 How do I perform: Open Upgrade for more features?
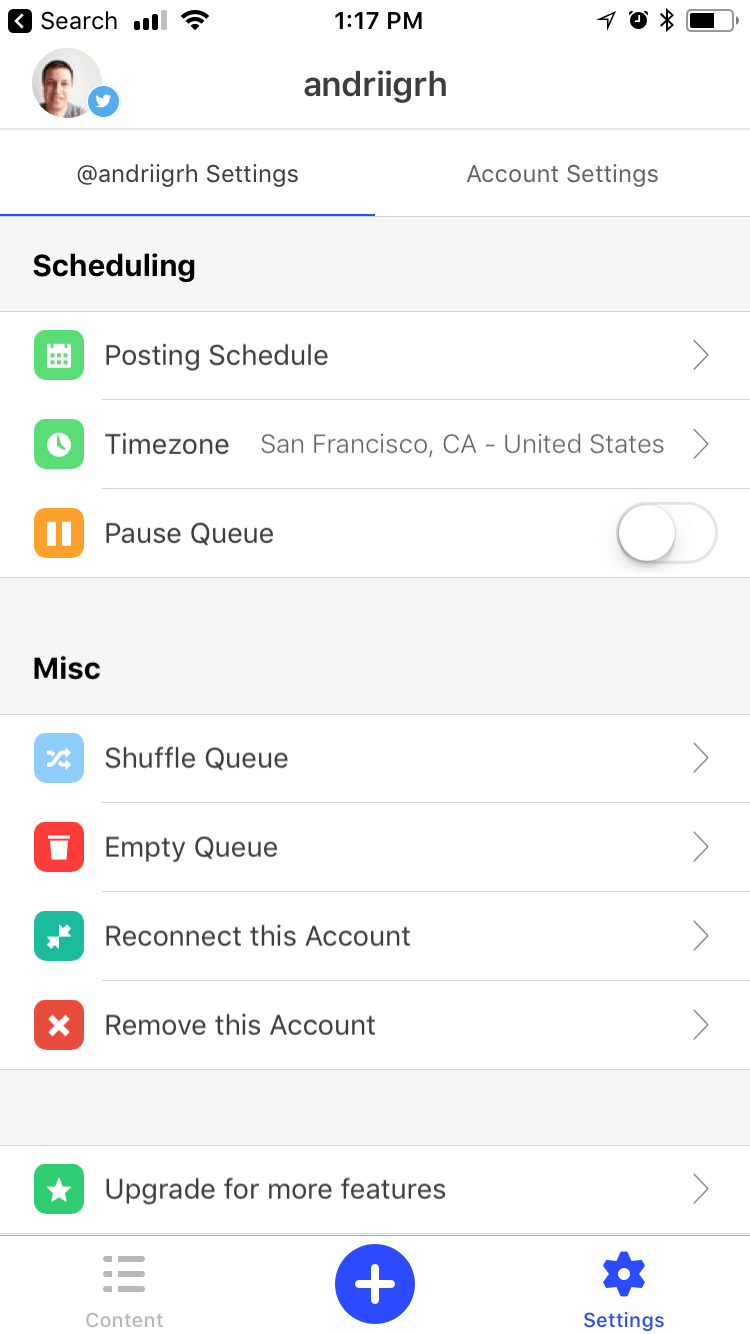[x=375, y=1190]
